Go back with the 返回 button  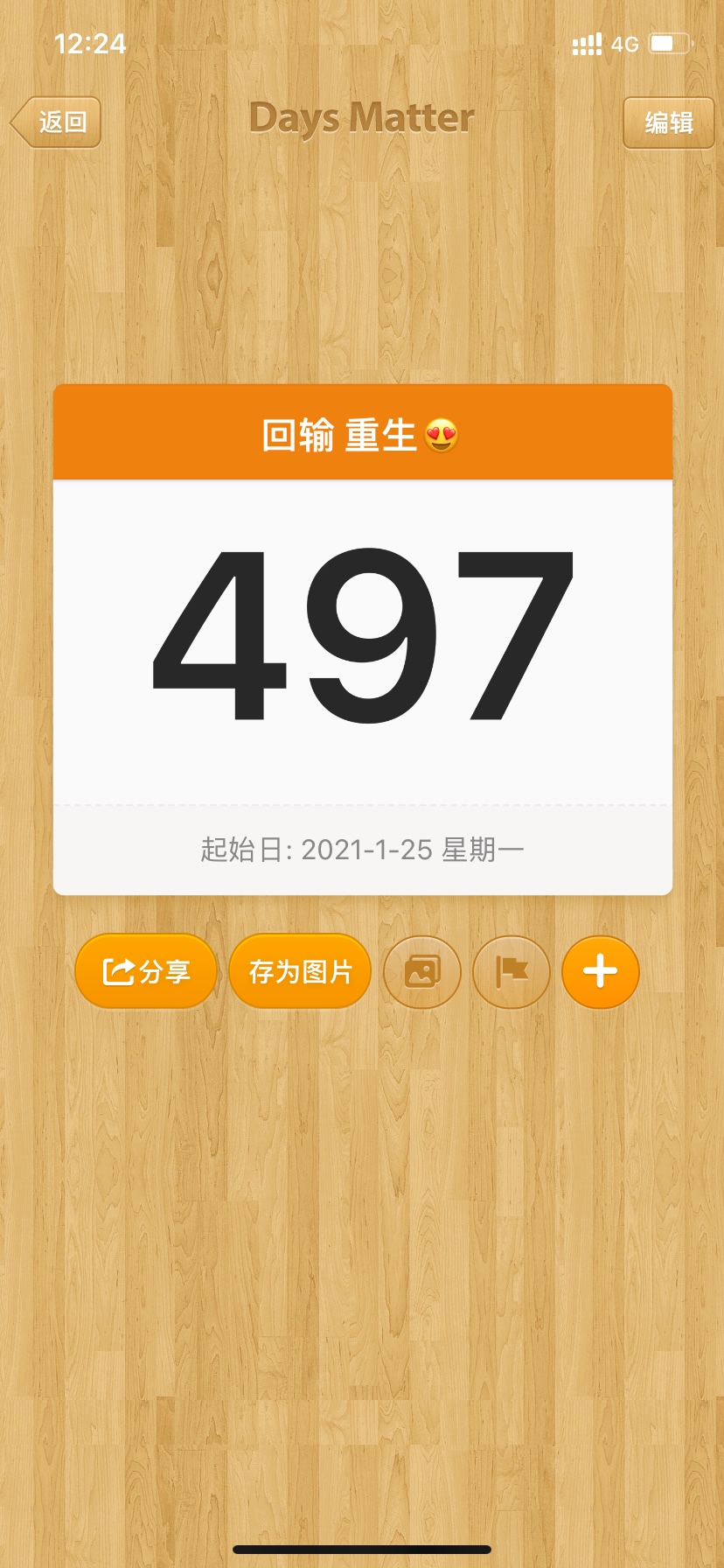(58, 122)
